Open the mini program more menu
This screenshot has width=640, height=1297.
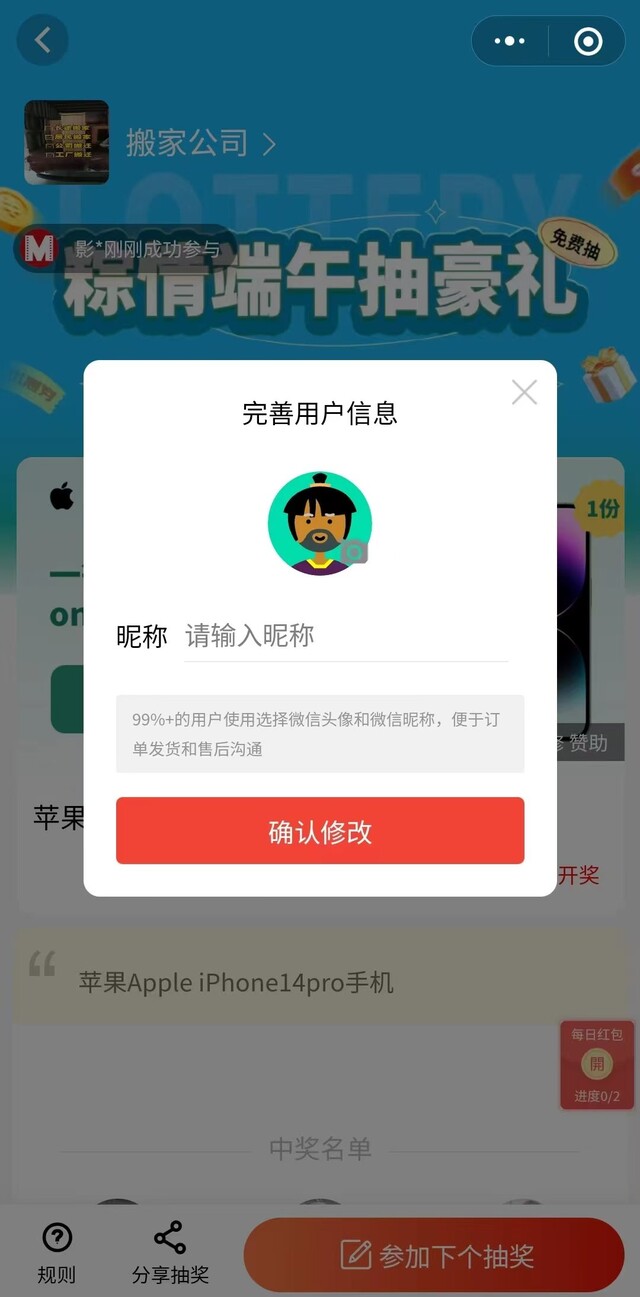509,41
